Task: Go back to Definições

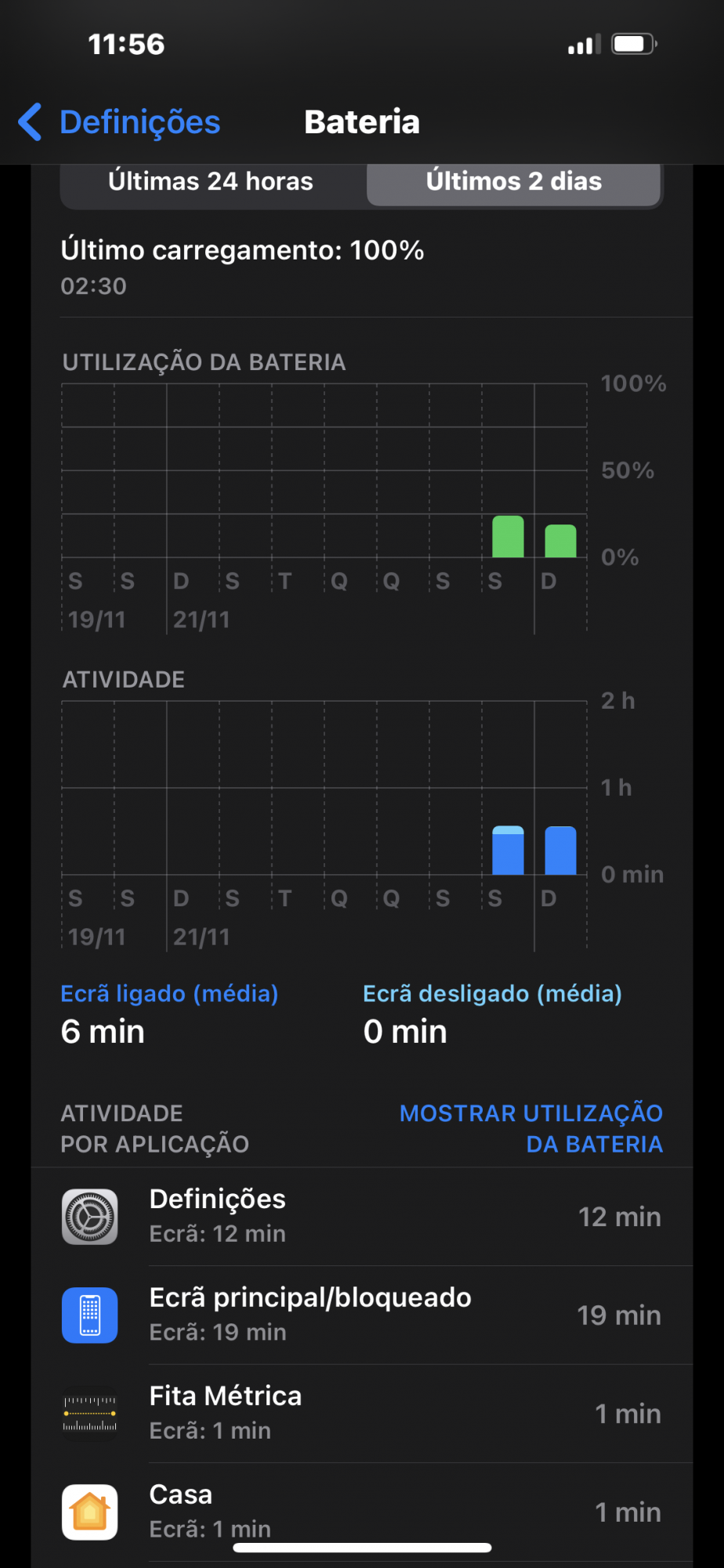Action: click(x=120, y=122)
